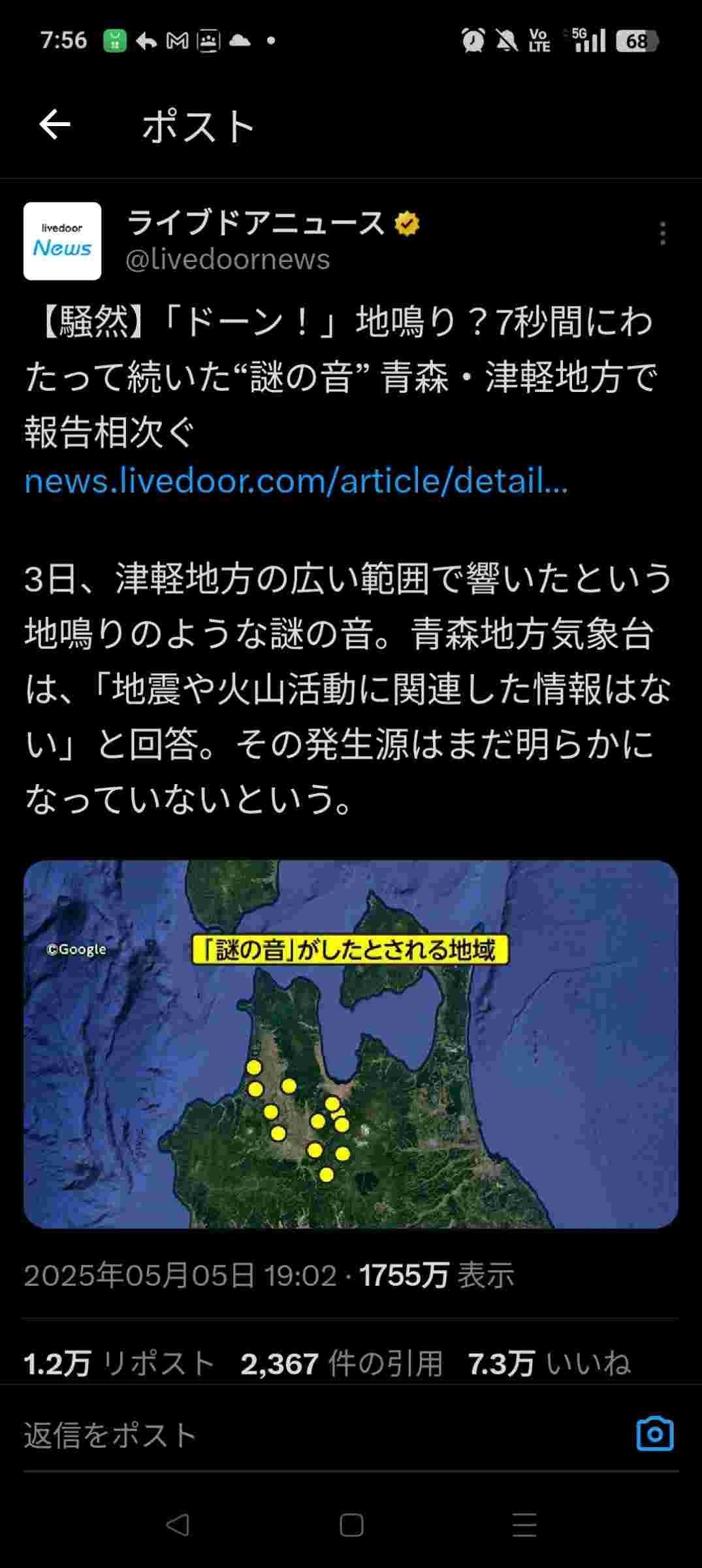
Task: See who liked the post (7.3万 いいね)
Action: 549,1364
